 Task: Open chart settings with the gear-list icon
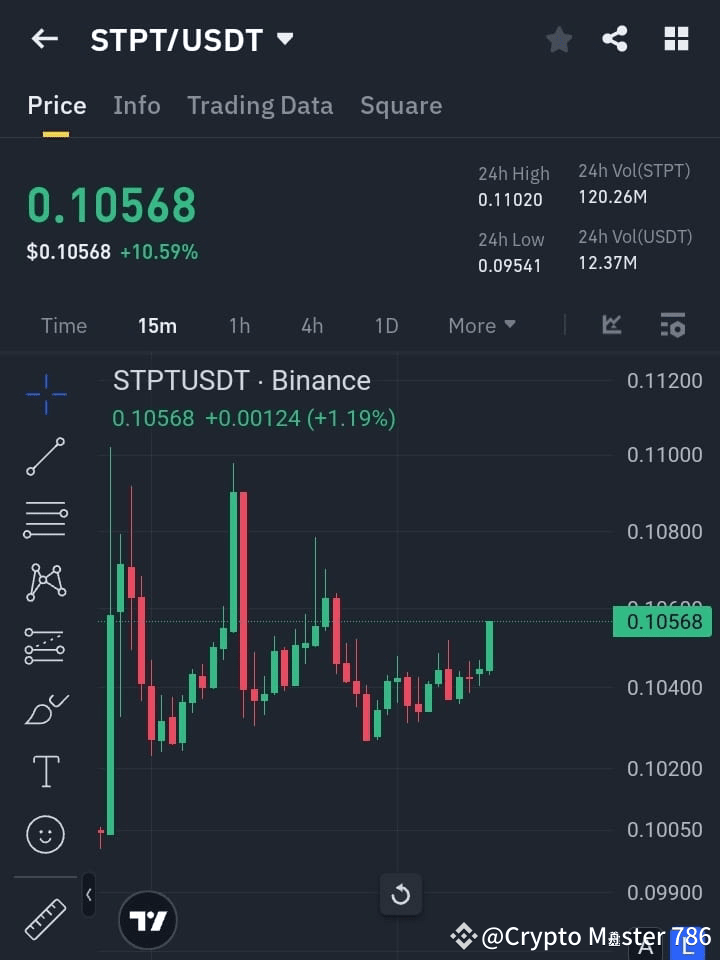point(672,325)
